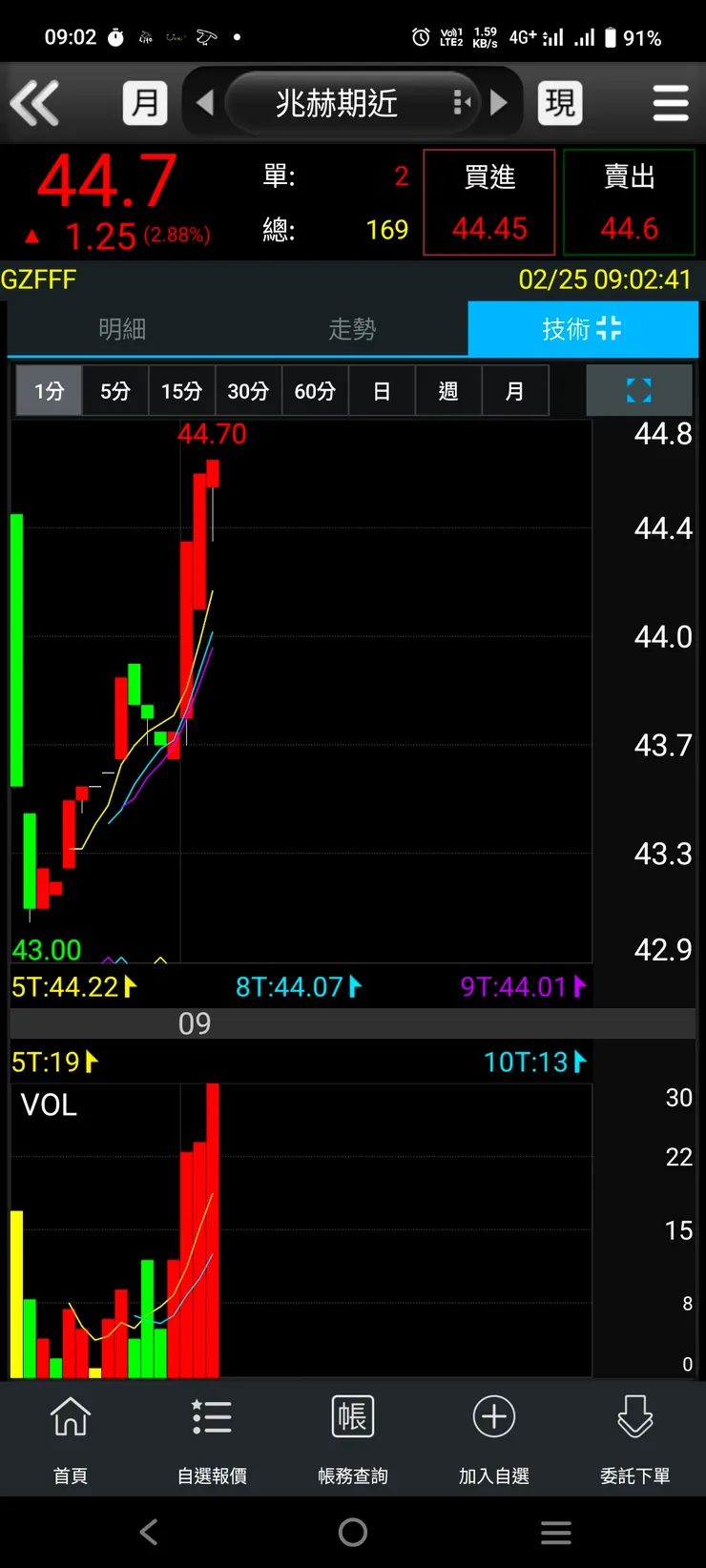Expand the chart to fullscreen
706x1568 pixels.
click(x=638, y=390)
